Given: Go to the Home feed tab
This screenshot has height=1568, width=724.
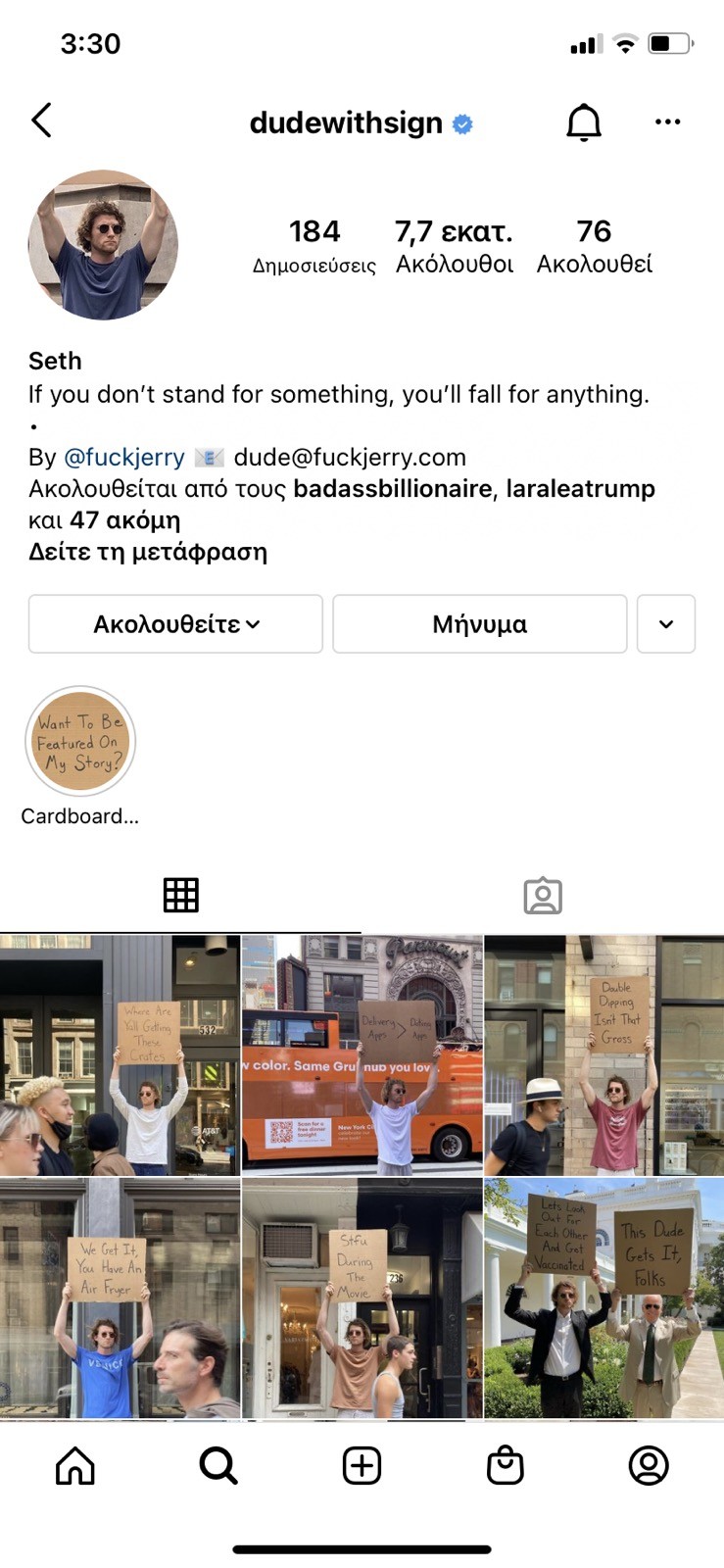Looking at the screenshot, I should 75,1466.
